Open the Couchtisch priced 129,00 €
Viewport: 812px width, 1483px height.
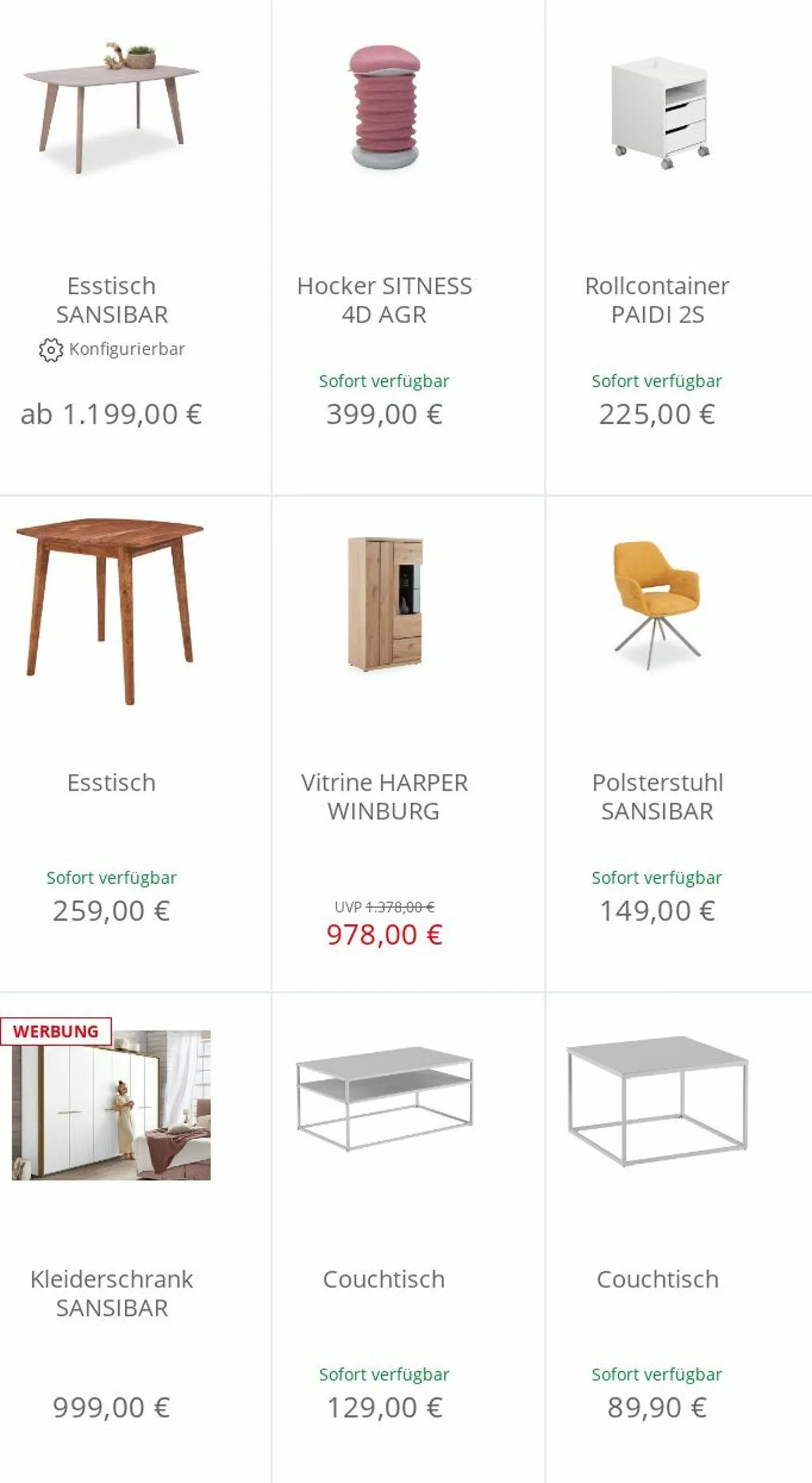coord(408,1238)
